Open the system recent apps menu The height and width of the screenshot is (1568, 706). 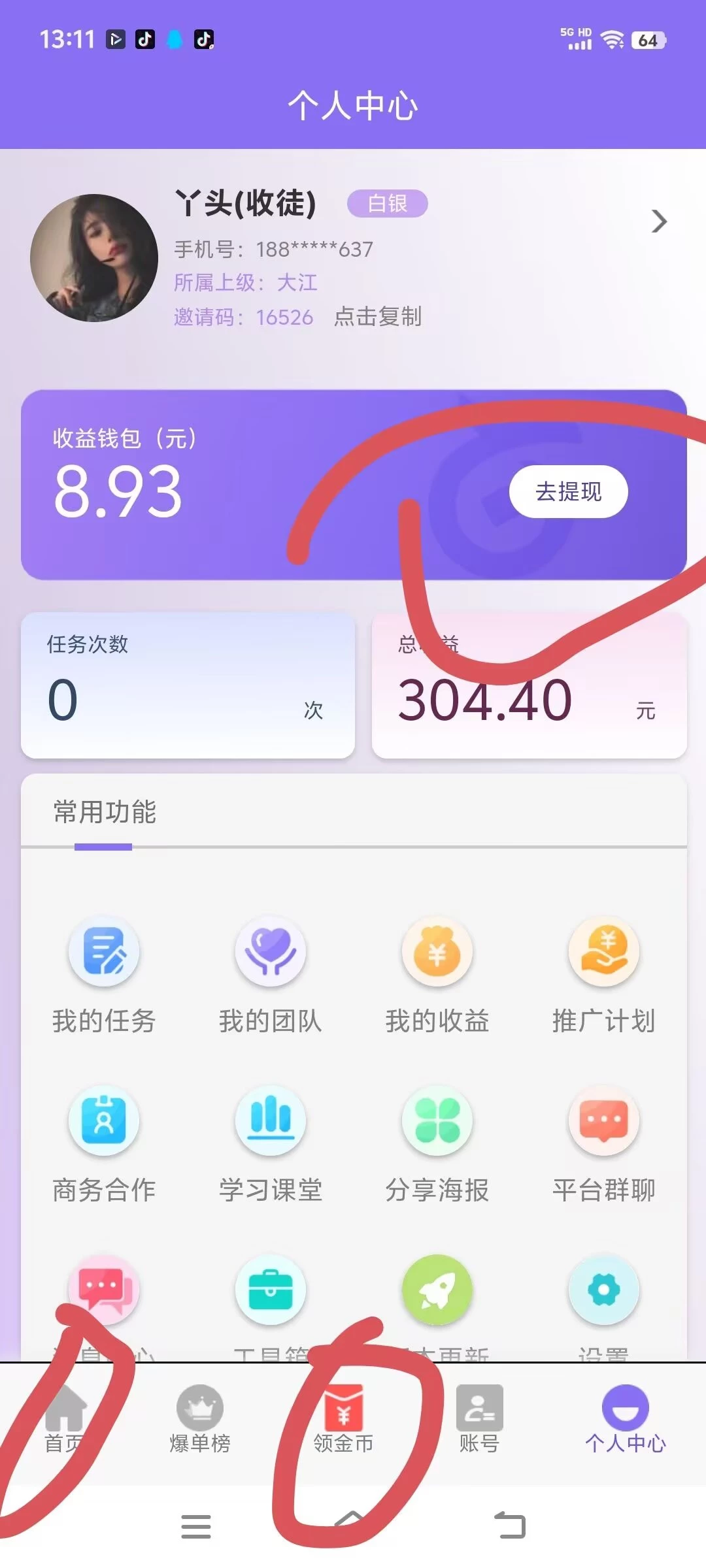click(196, 1526)
